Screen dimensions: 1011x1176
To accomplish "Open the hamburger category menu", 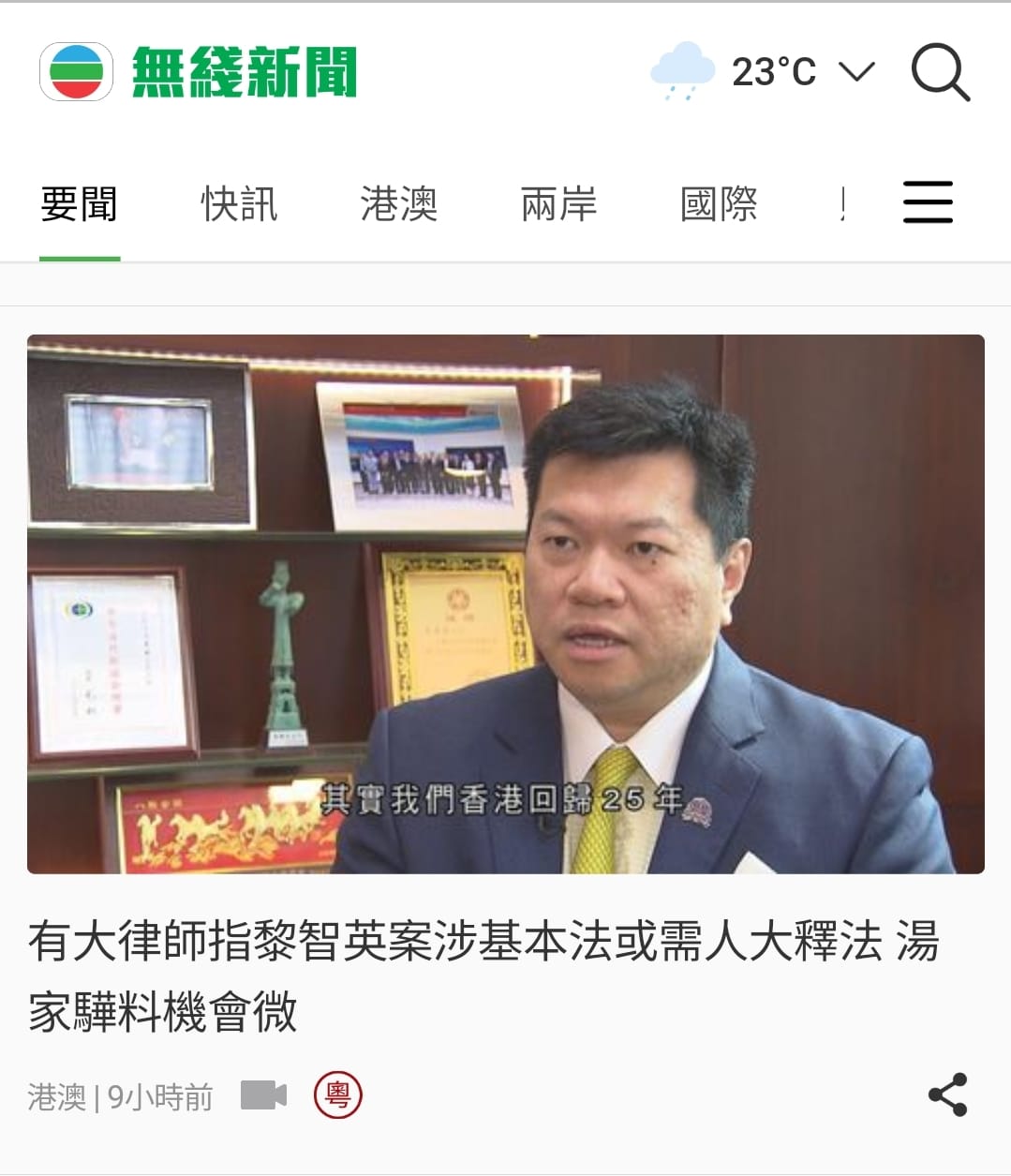I will tap(928, 202).
